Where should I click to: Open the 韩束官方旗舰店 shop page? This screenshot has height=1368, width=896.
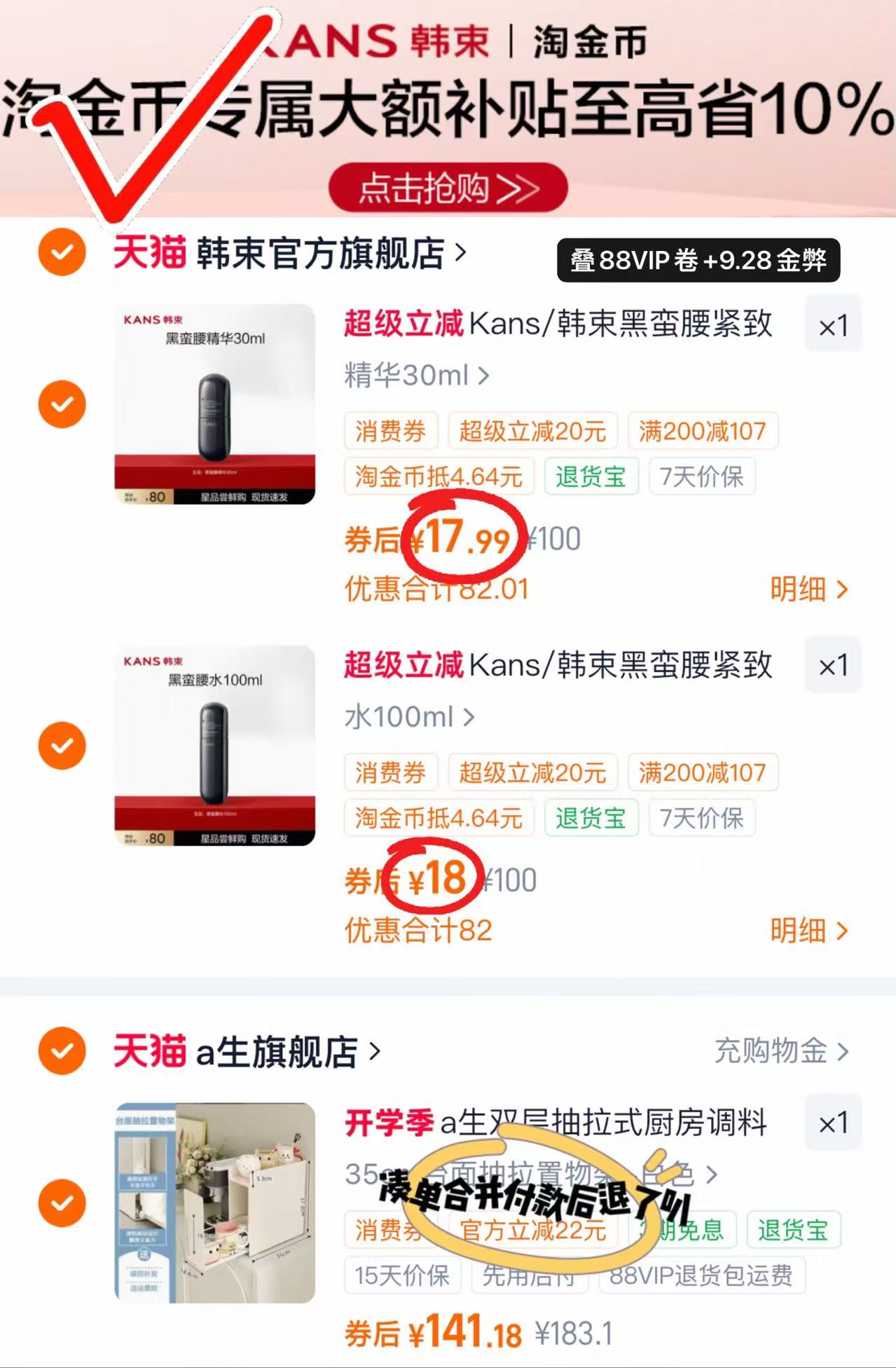pyautogui.click(x=290, y=253)
